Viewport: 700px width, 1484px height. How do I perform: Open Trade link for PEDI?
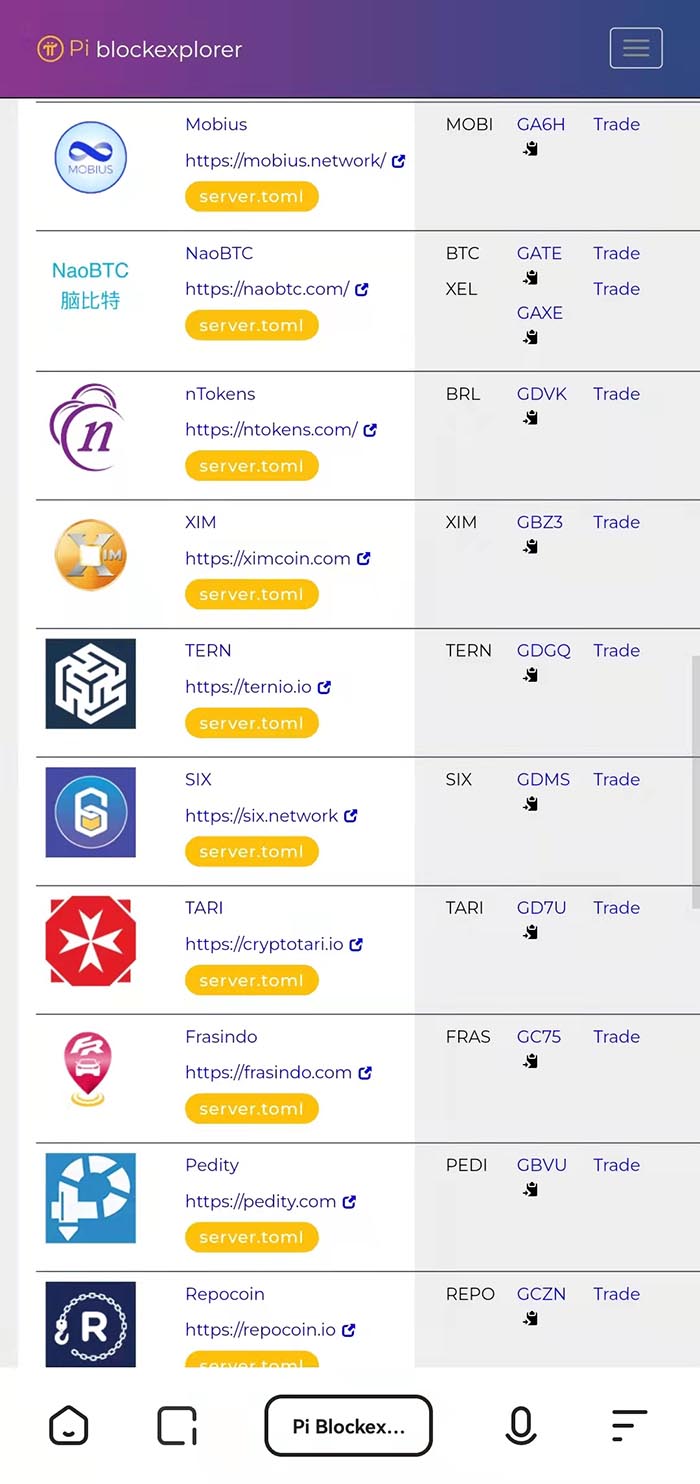coord(616,1165)
